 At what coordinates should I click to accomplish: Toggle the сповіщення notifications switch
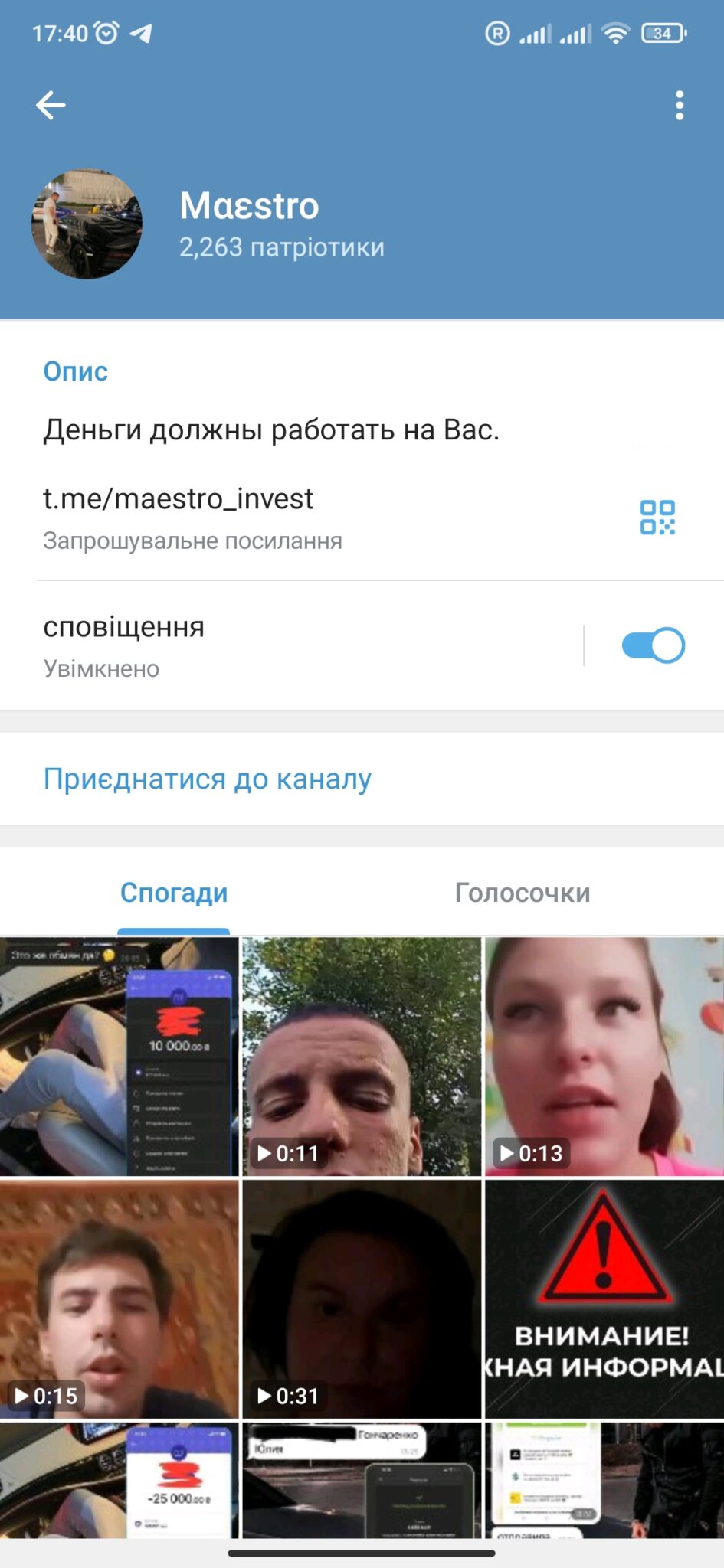pos(653,645)
